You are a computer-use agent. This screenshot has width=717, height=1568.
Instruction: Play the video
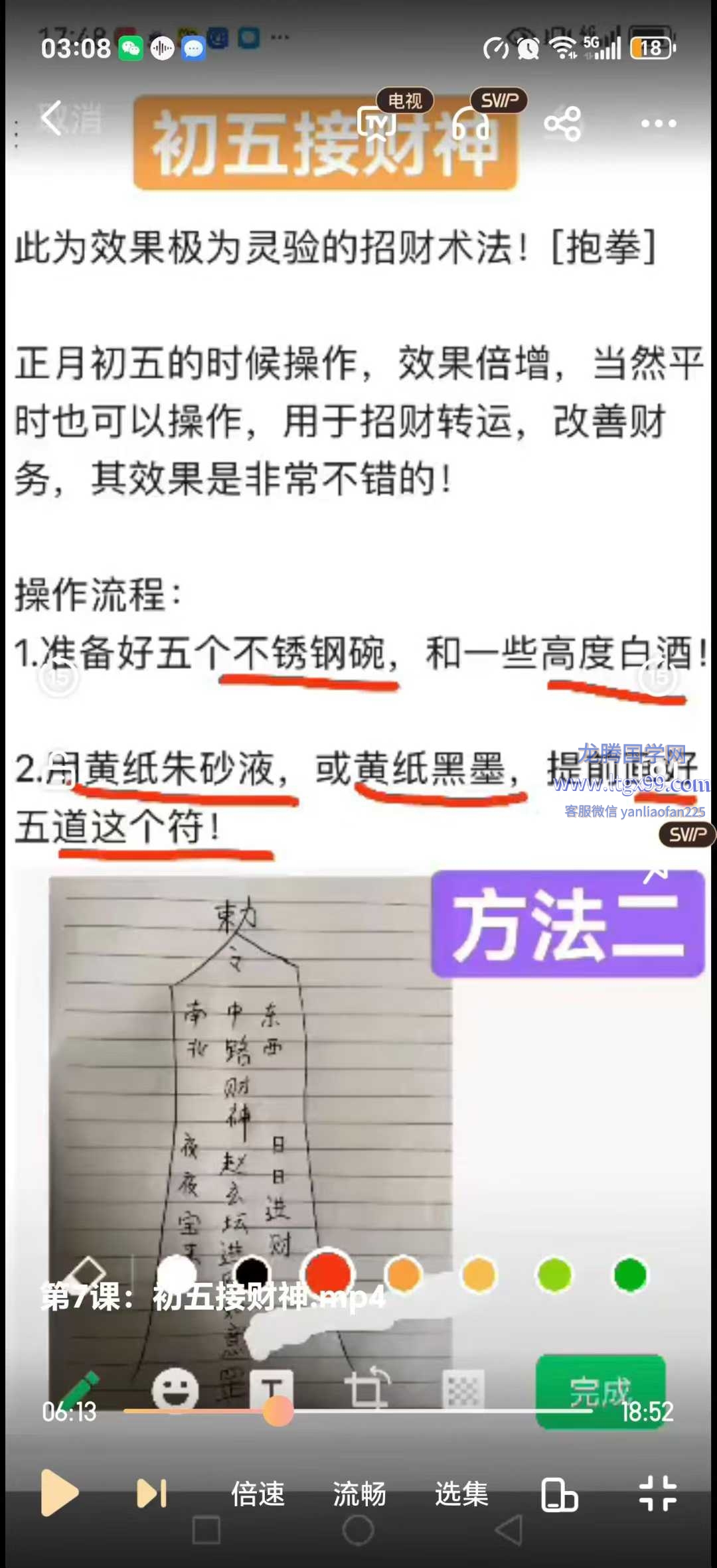[58, 1493]
